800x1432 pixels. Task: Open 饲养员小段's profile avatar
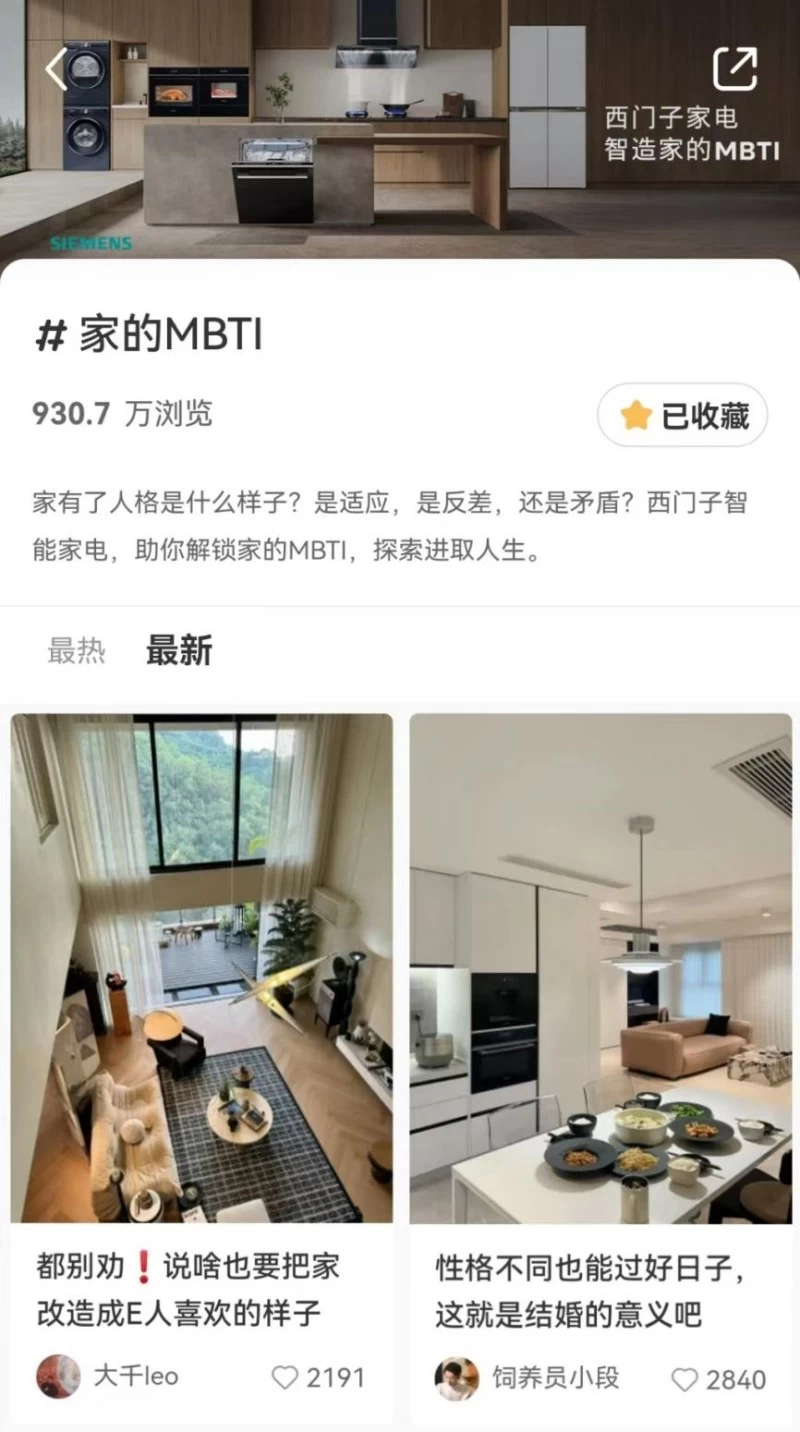pos(457,1379)
